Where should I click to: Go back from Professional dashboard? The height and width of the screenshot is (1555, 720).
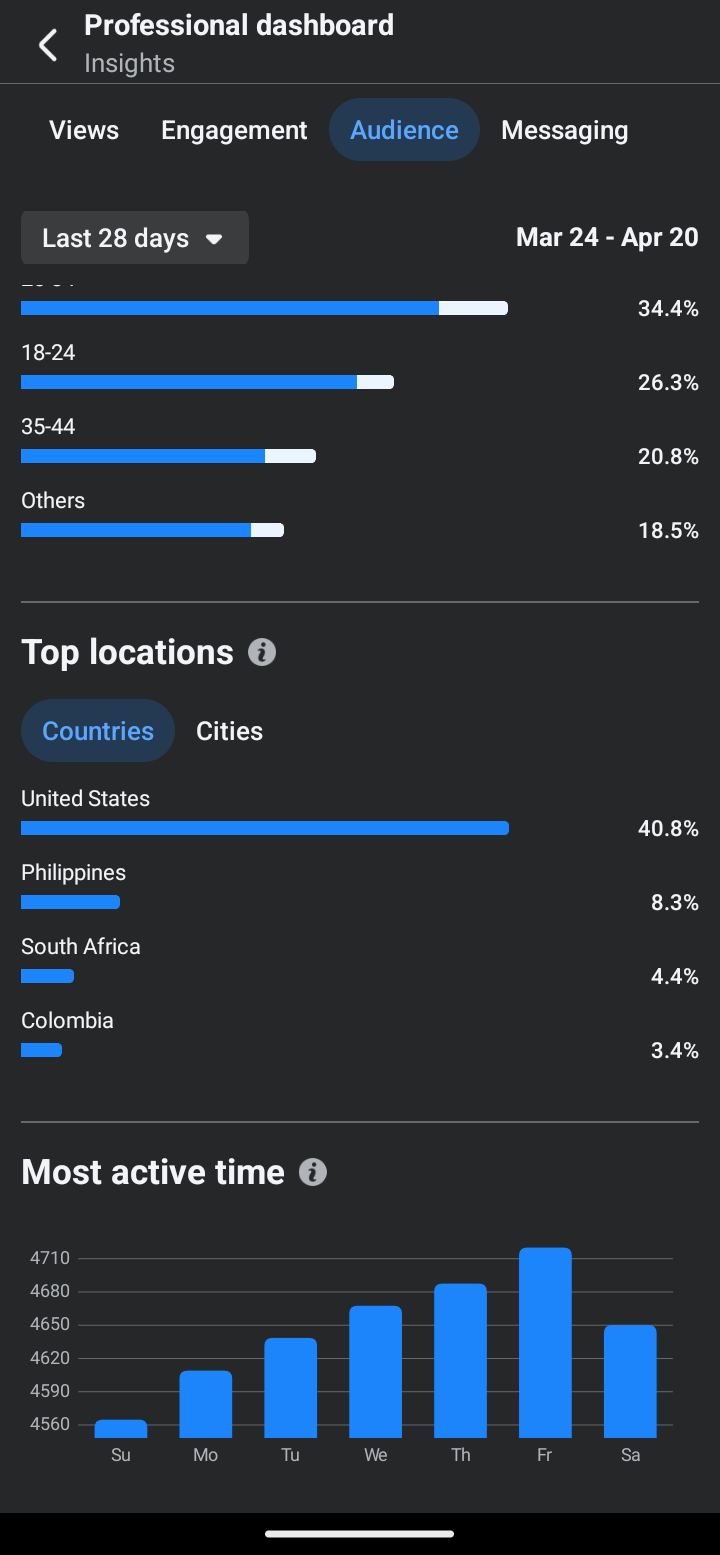coord(47,45)
